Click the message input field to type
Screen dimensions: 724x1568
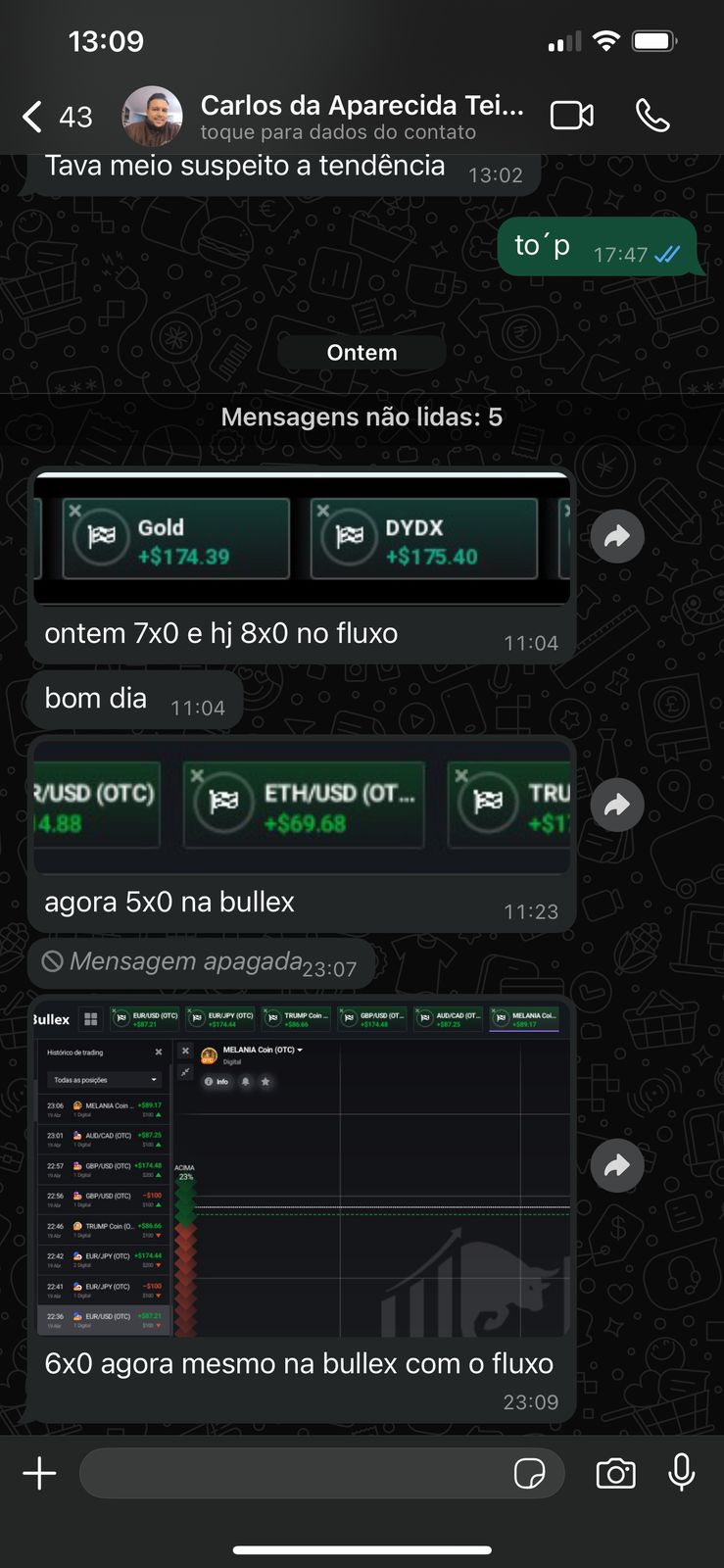click(x=294, y=1473)
